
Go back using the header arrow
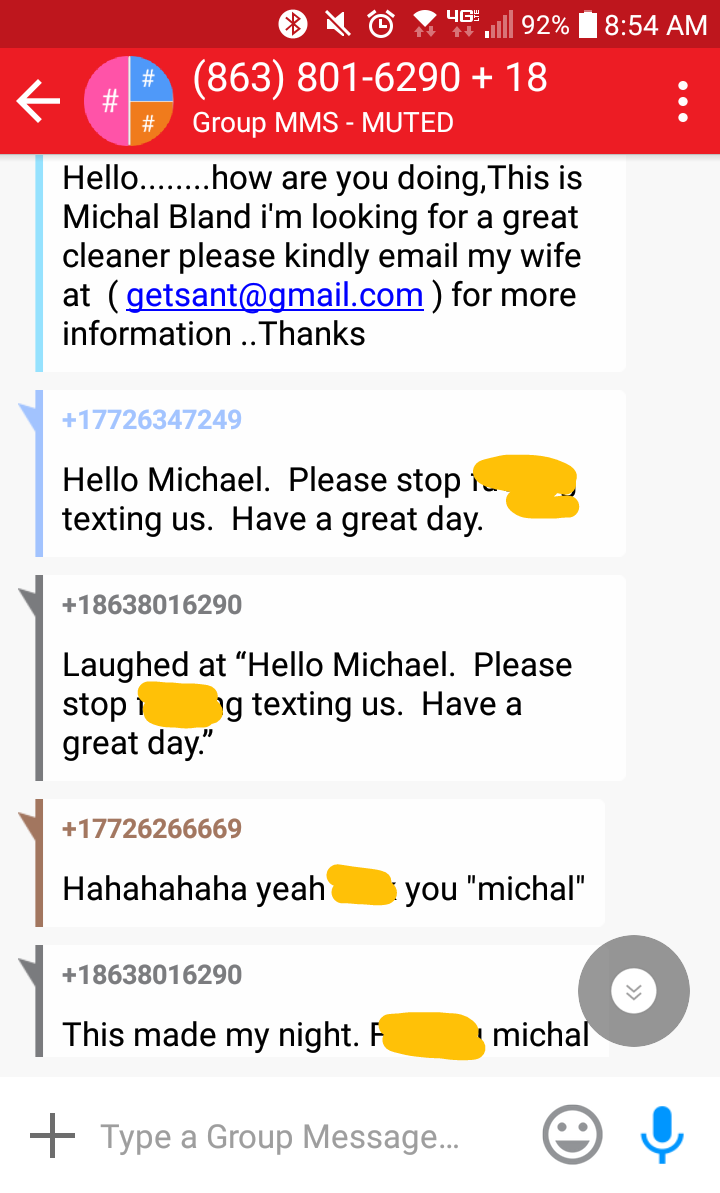tap(38, 100)
